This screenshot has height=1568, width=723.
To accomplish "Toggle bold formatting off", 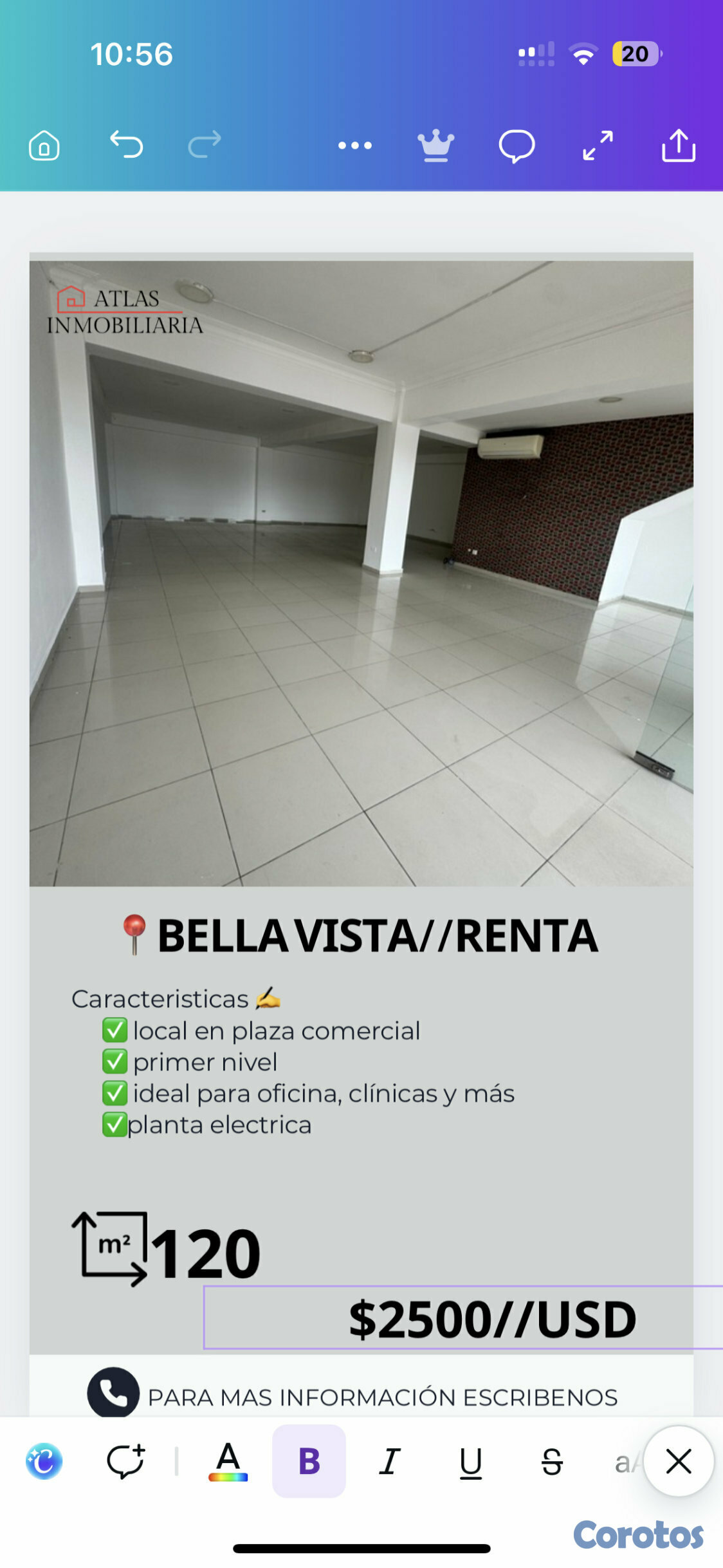I will tap(309, 1461).
